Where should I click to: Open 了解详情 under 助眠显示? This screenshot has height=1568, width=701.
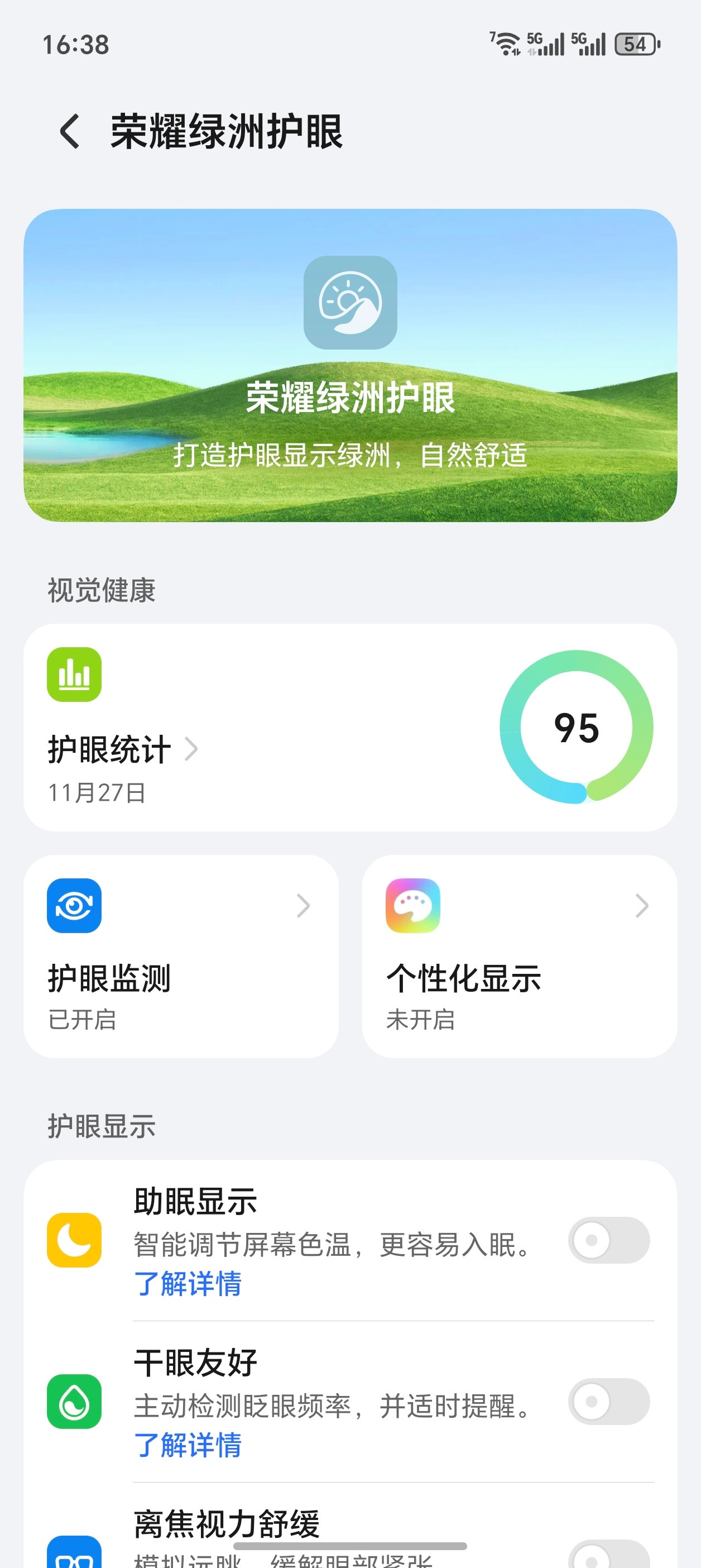[x=188, y=1284]
